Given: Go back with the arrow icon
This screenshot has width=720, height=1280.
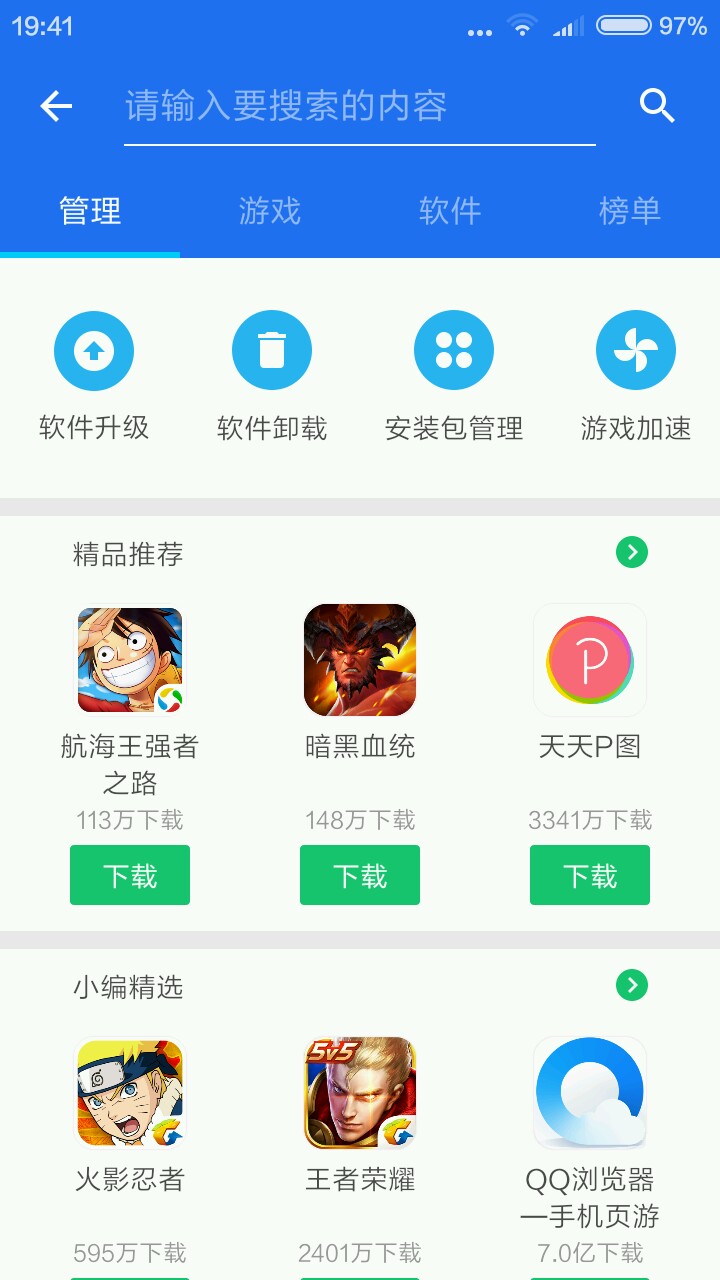Looking at the screenshot, I should [56, 106].
